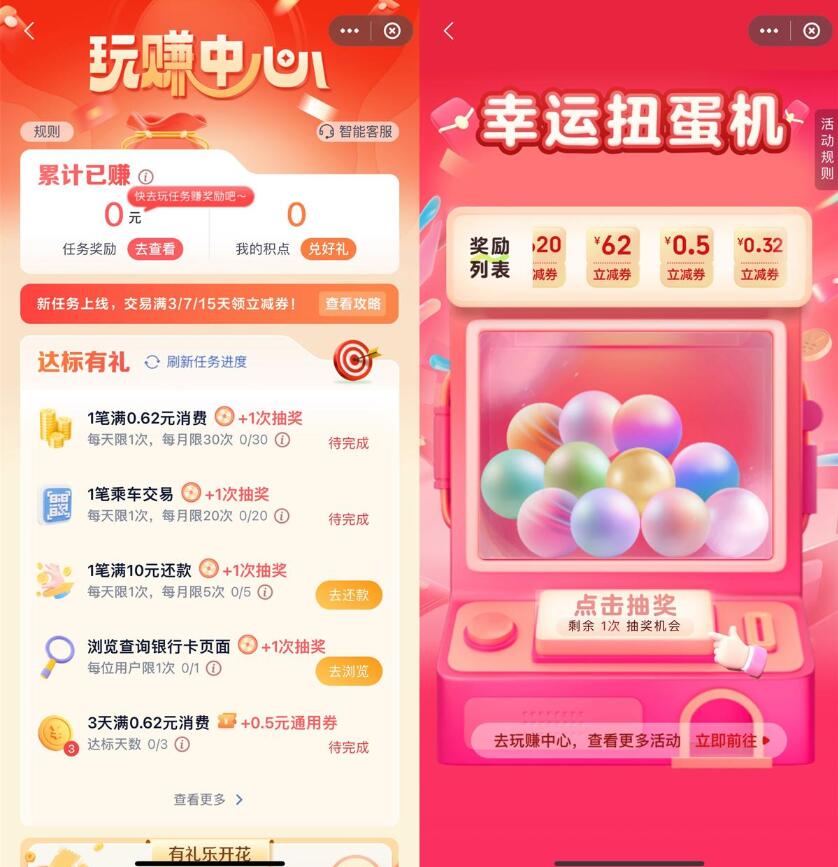The height and width of the screenshot is (867, 838).
Task: Go back from the 幸运扭蛋机 page
Action: pyautogui.click(x=448, y=31)
